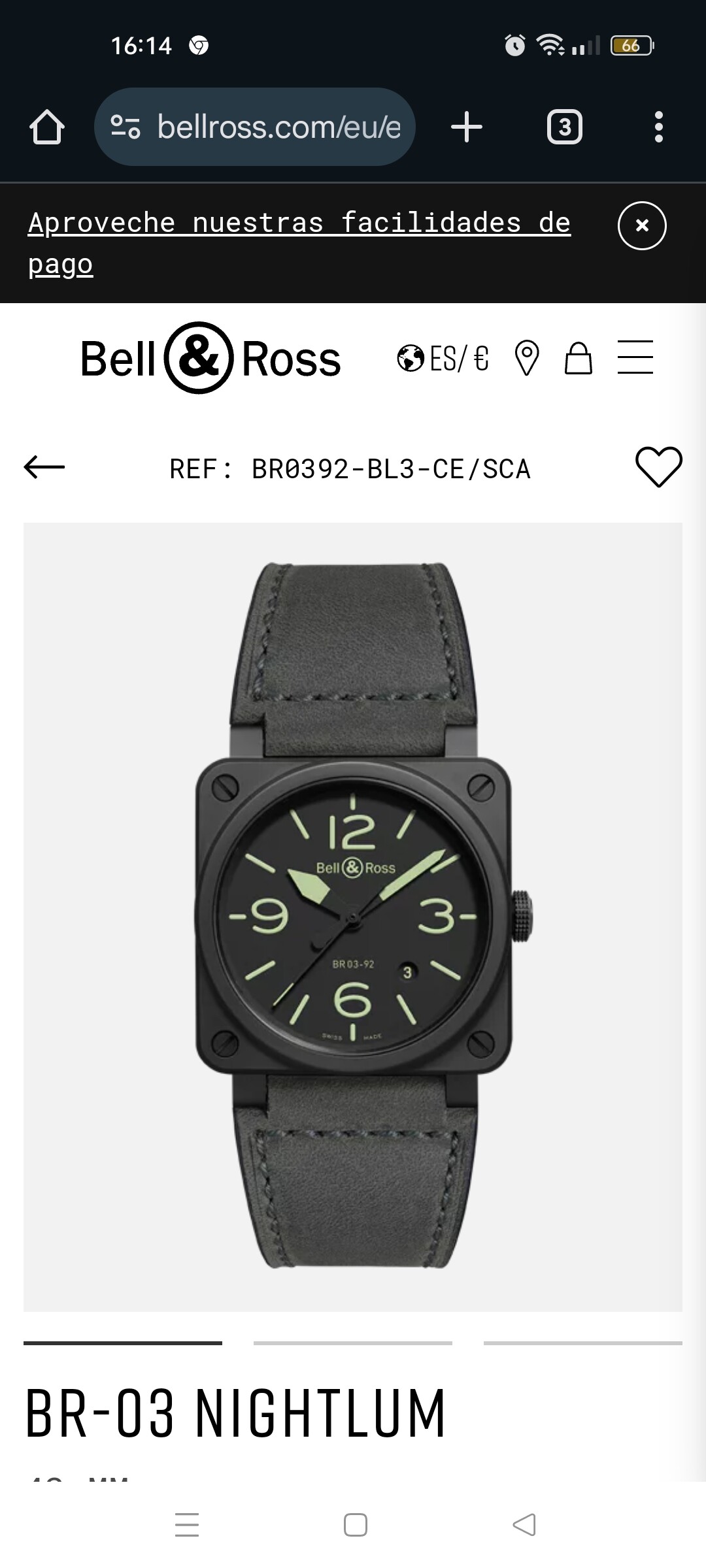Show the open tabs switcher
706x1568 pixels.
pos(564,127)
